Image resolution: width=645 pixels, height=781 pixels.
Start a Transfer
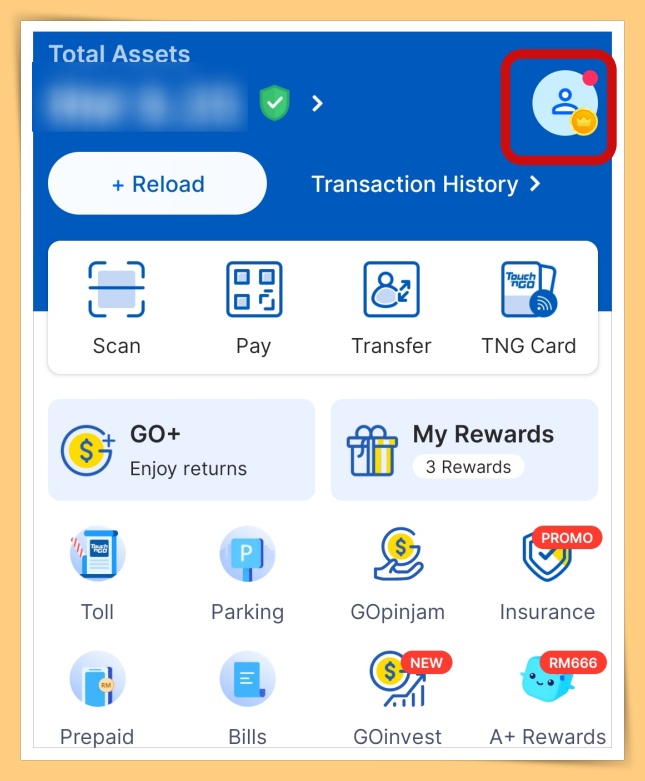click(x=391, y=308)
